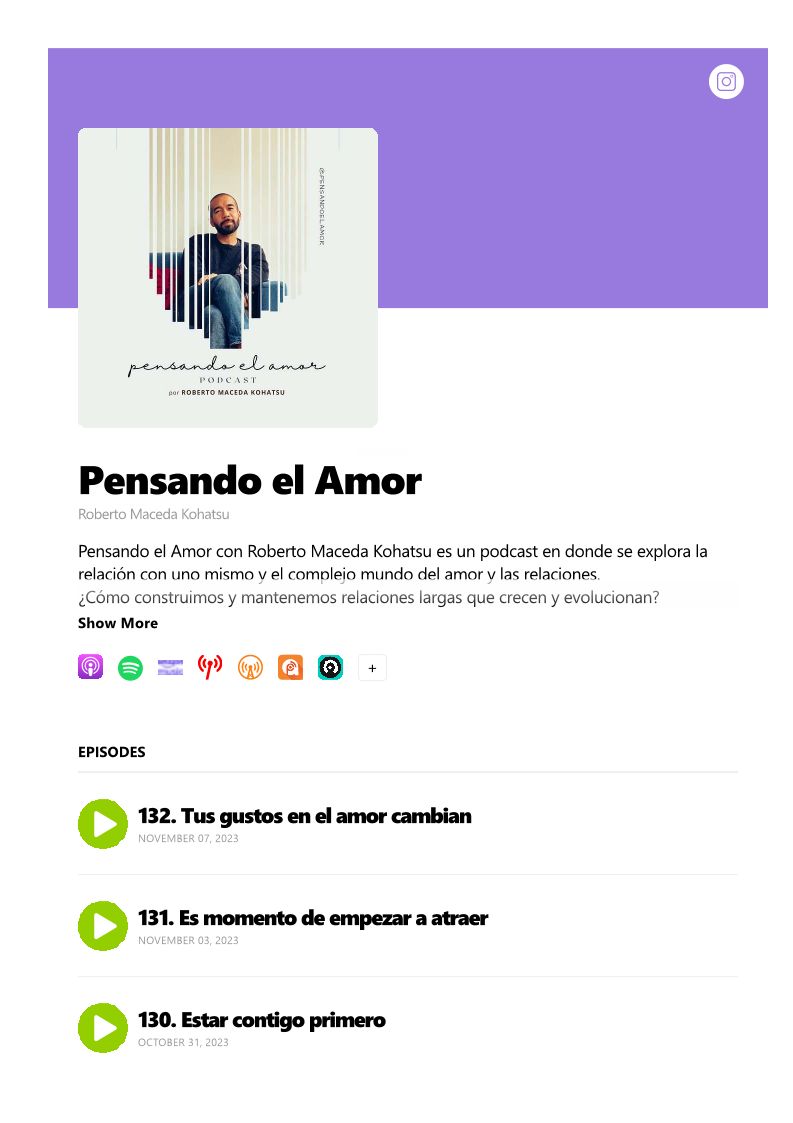Image resolution: width=793 pixels, height=1123 pixels.
Task: Open the podcast on Spotify
Action: pos(131,667)
